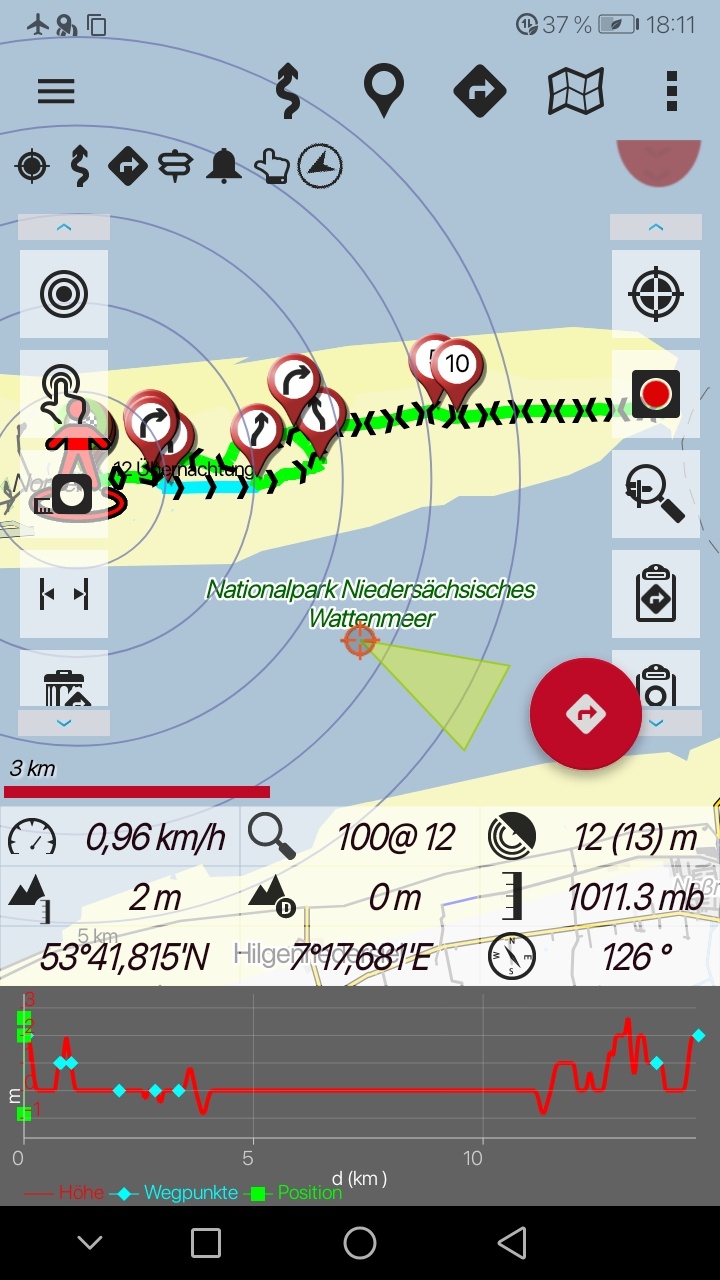Center map on GPS position crosshair

coord(656,294)
